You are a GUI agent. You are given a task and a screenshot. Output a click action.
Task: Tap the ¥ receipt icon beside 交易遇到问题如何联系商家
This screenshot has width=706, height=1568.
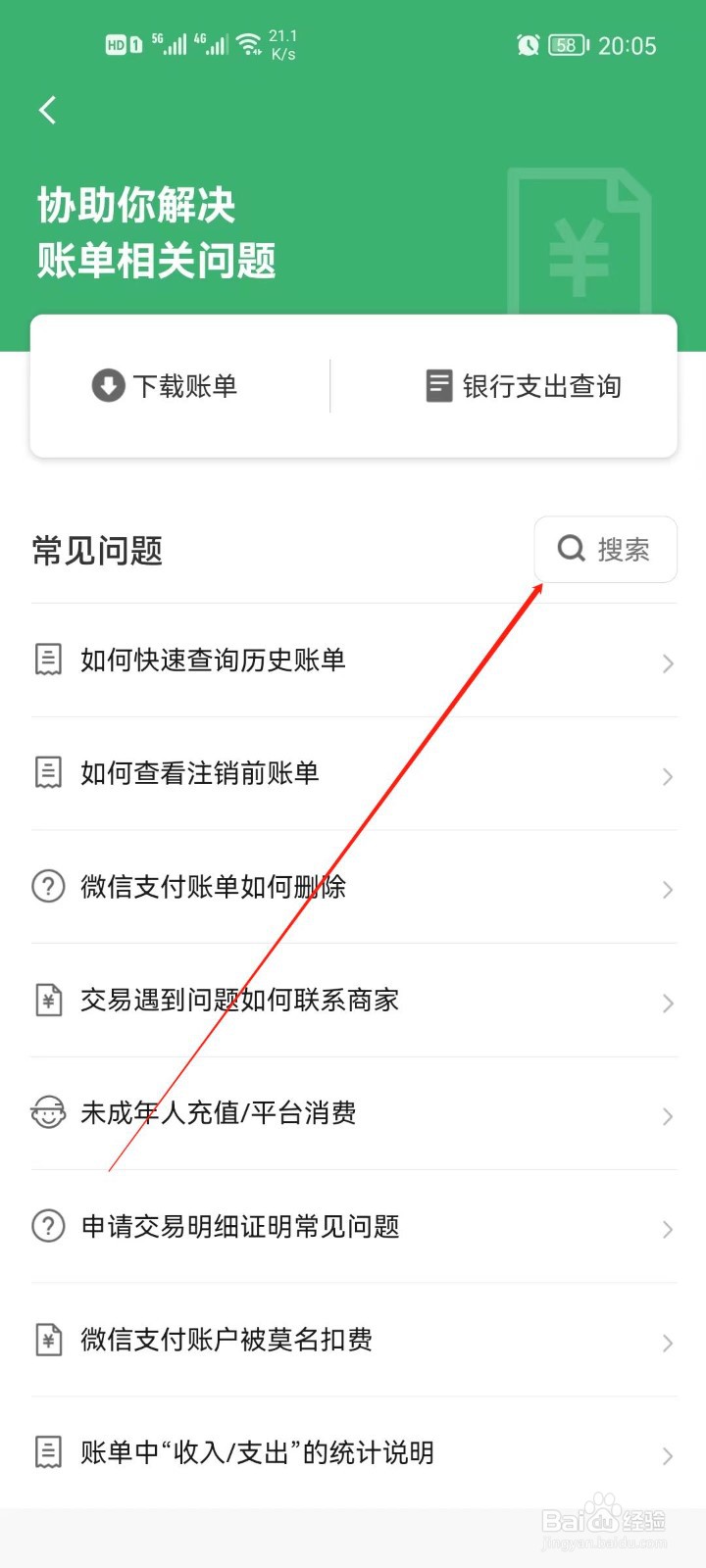point(48,1001)
